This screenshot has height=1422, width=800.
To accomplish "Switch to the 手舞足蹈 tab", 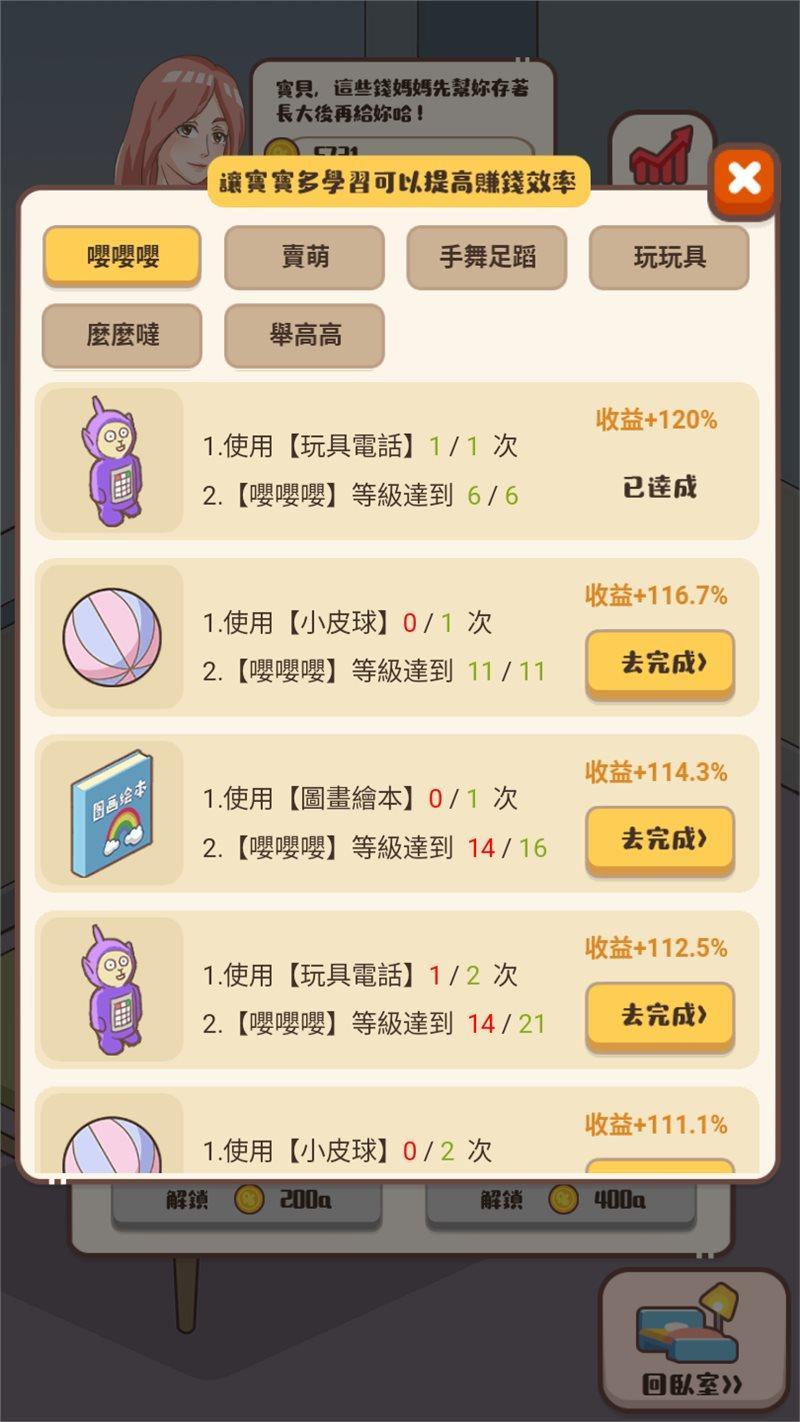I will [487, 257].
